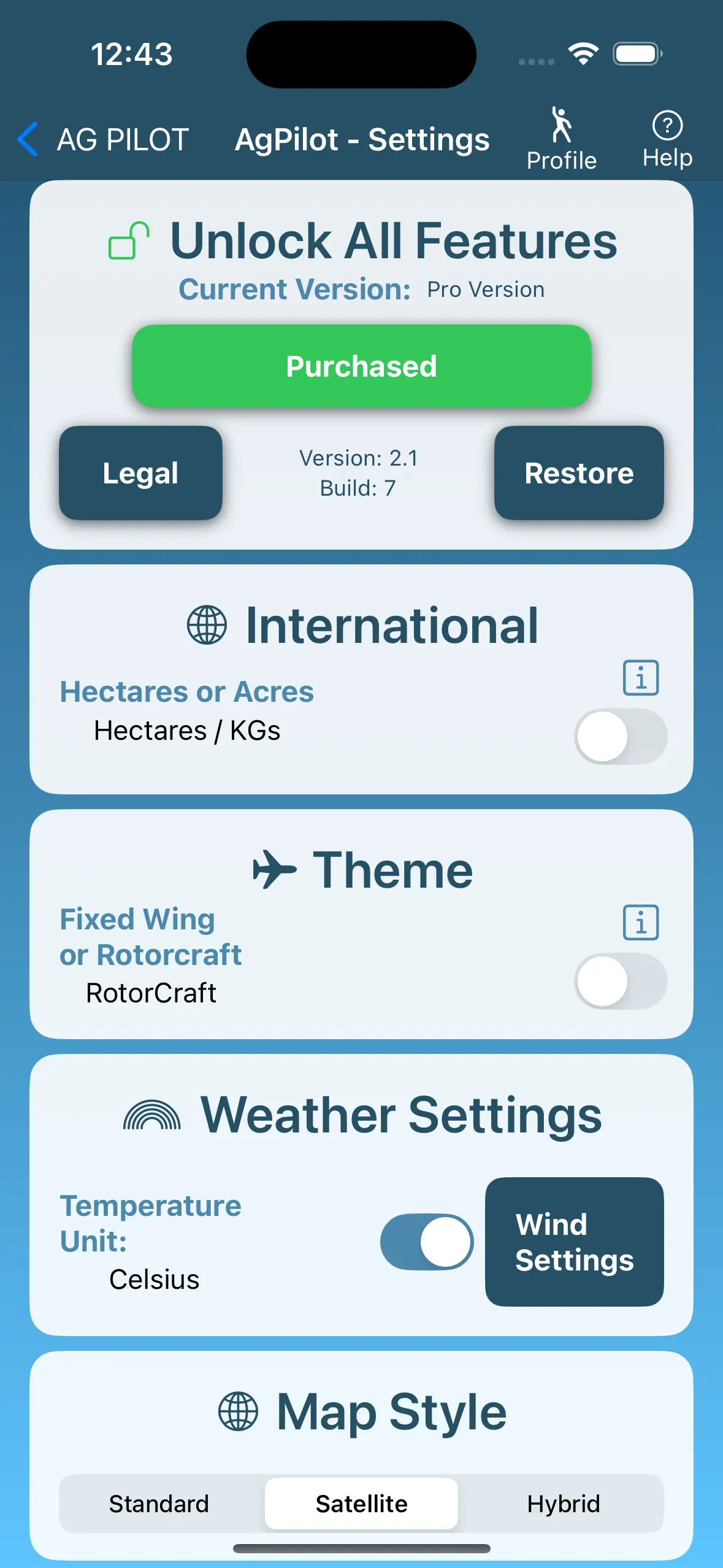Toggle the Fixed Wing or Rotorcraft switch

[620, 981]
